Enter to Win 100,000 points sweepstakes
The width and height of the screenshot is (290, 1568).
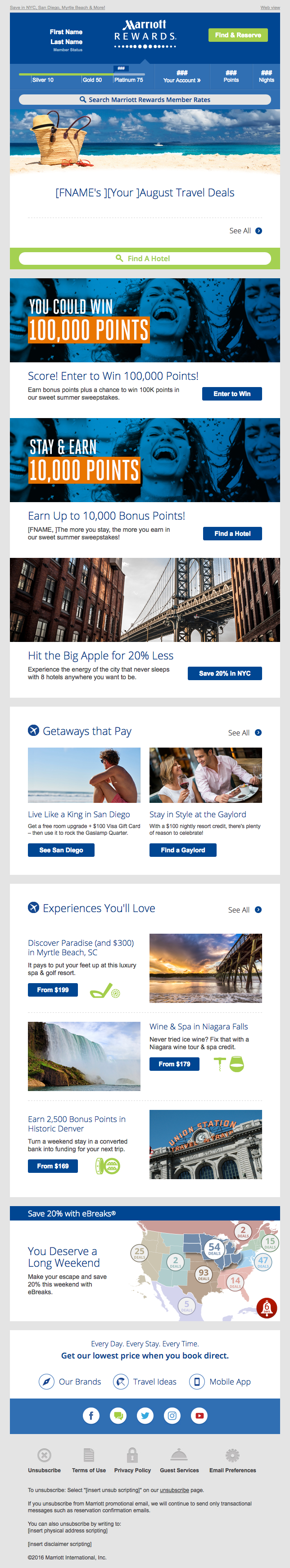231,394
